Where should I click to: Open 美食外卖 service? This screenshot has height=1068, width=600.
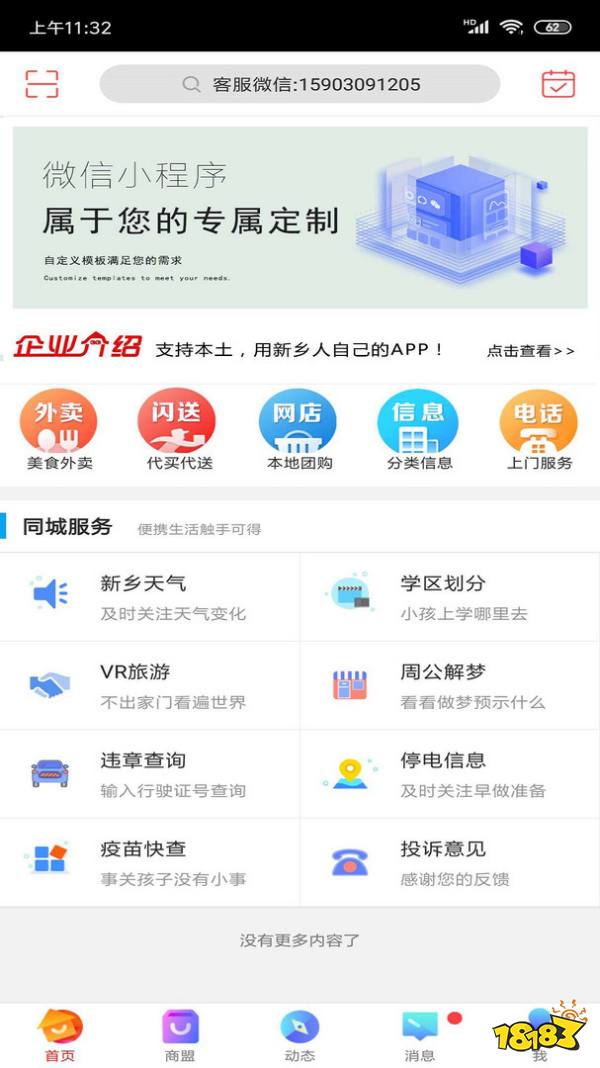coord(59,430)
